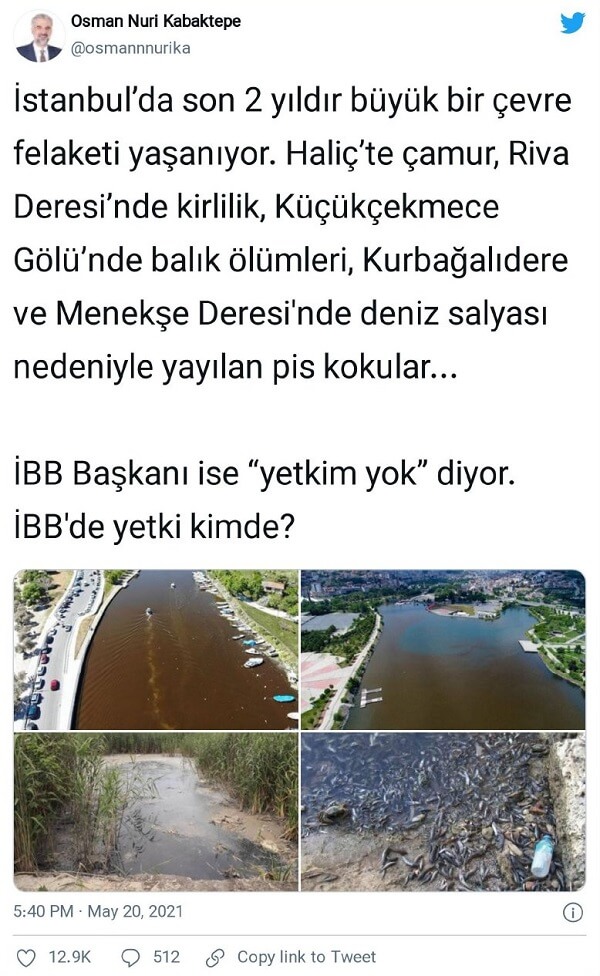The height and width of the screenshot is (976, 600).
Task: Tap the tweet info icon
Action: [572, 912]
